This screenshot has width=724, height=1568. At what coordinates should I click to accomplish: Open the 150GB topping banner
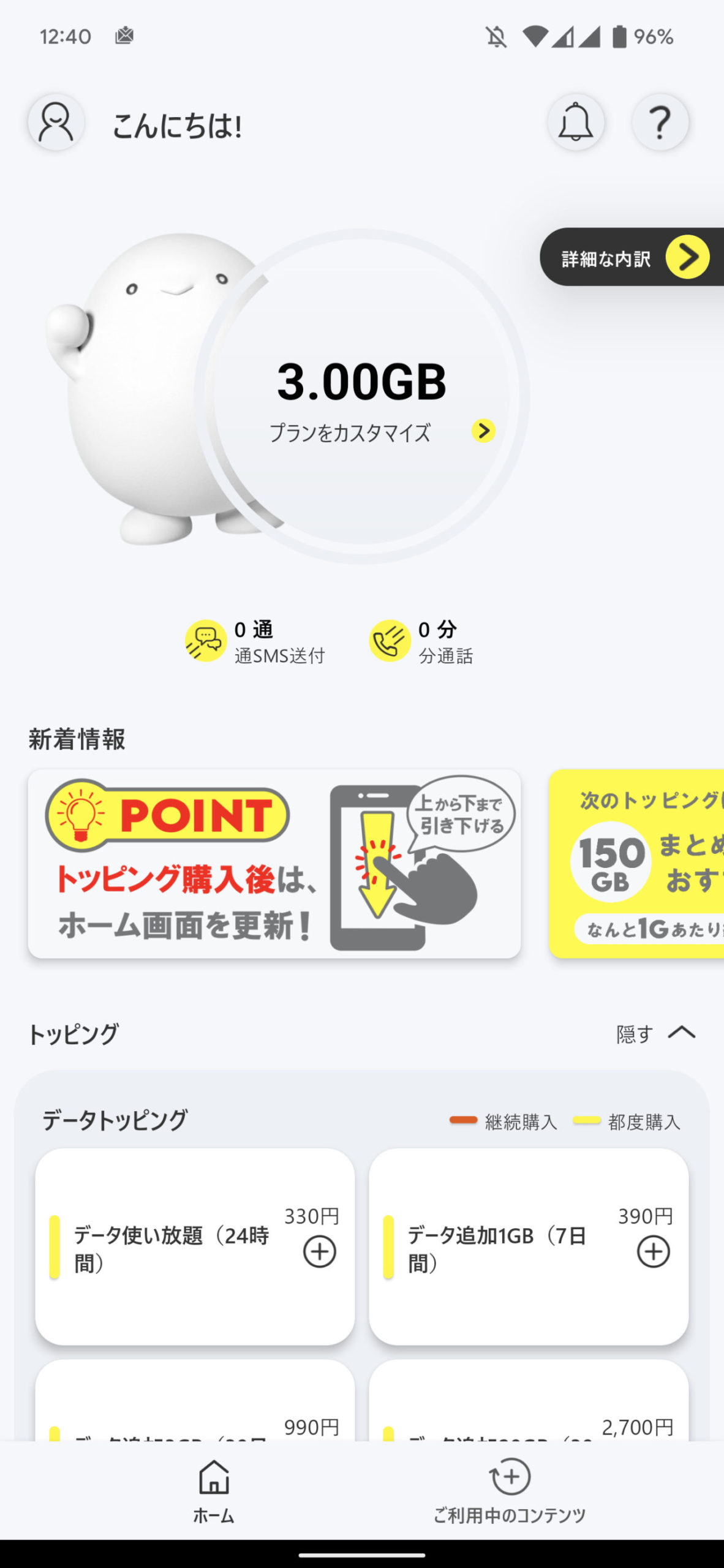pos(636,864)
